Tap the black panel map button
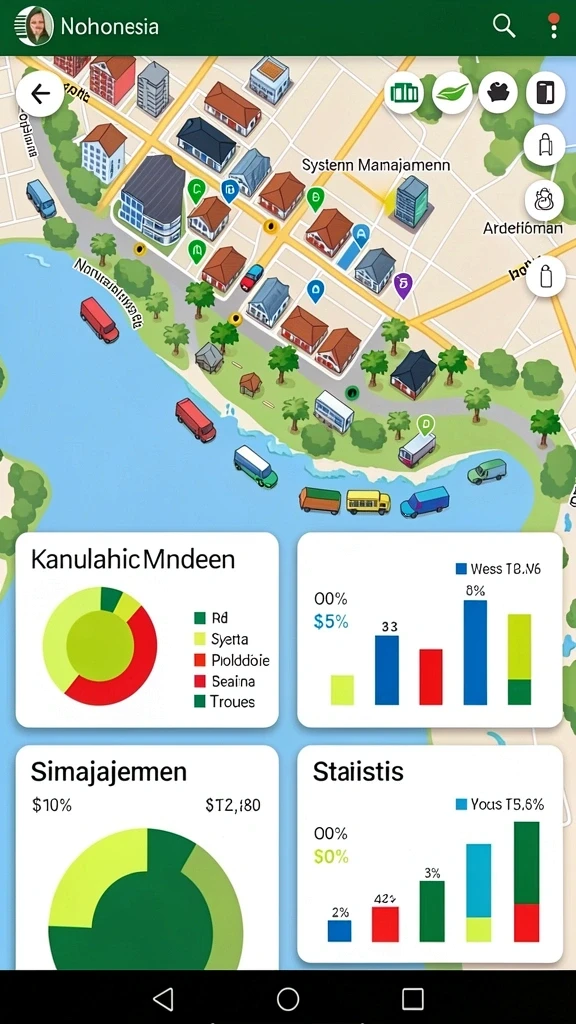576x1024 pixels. pyautogui.click(x=545, y=93)
